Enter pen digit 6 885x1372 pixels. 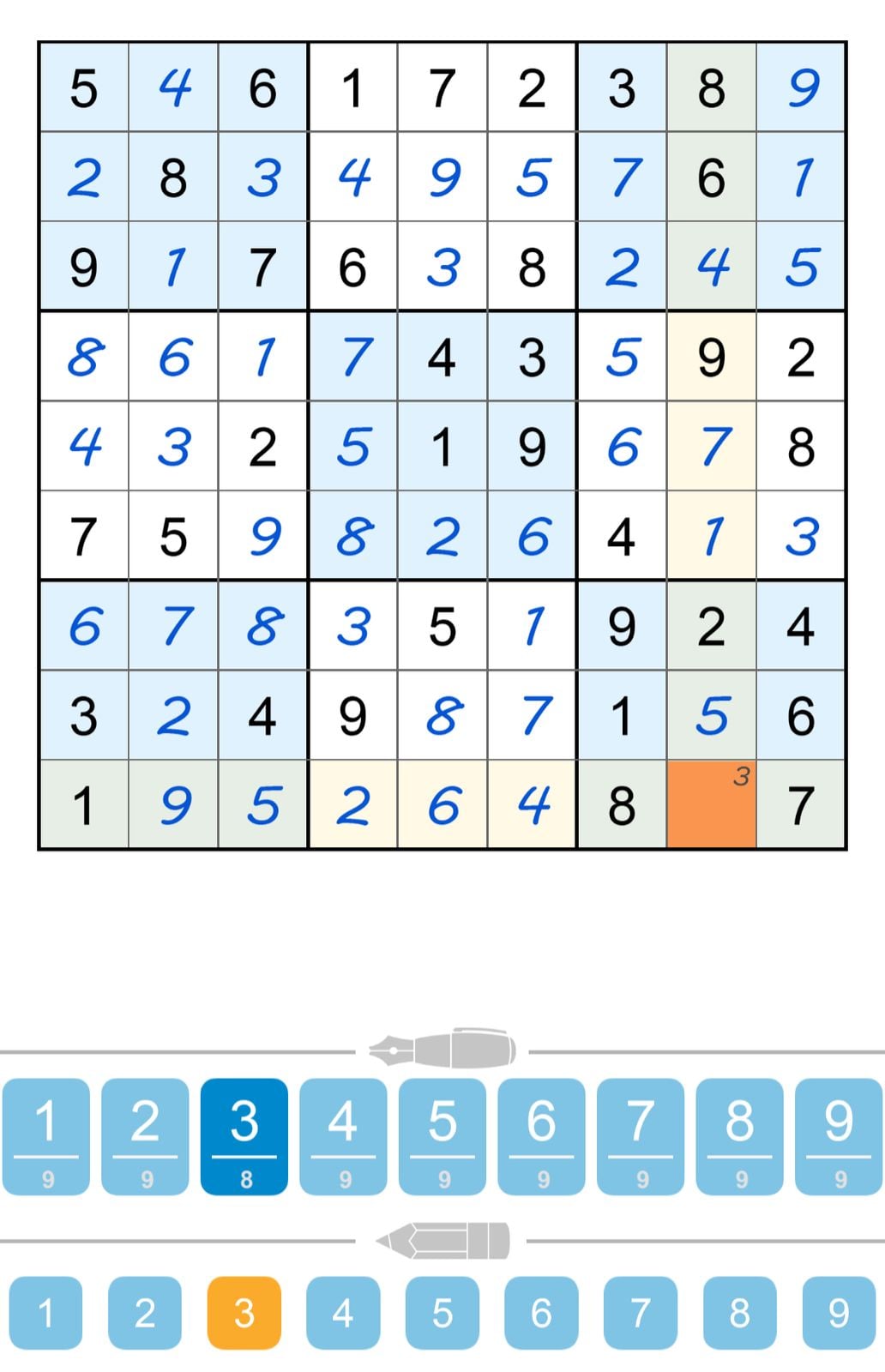point(541,1136)
